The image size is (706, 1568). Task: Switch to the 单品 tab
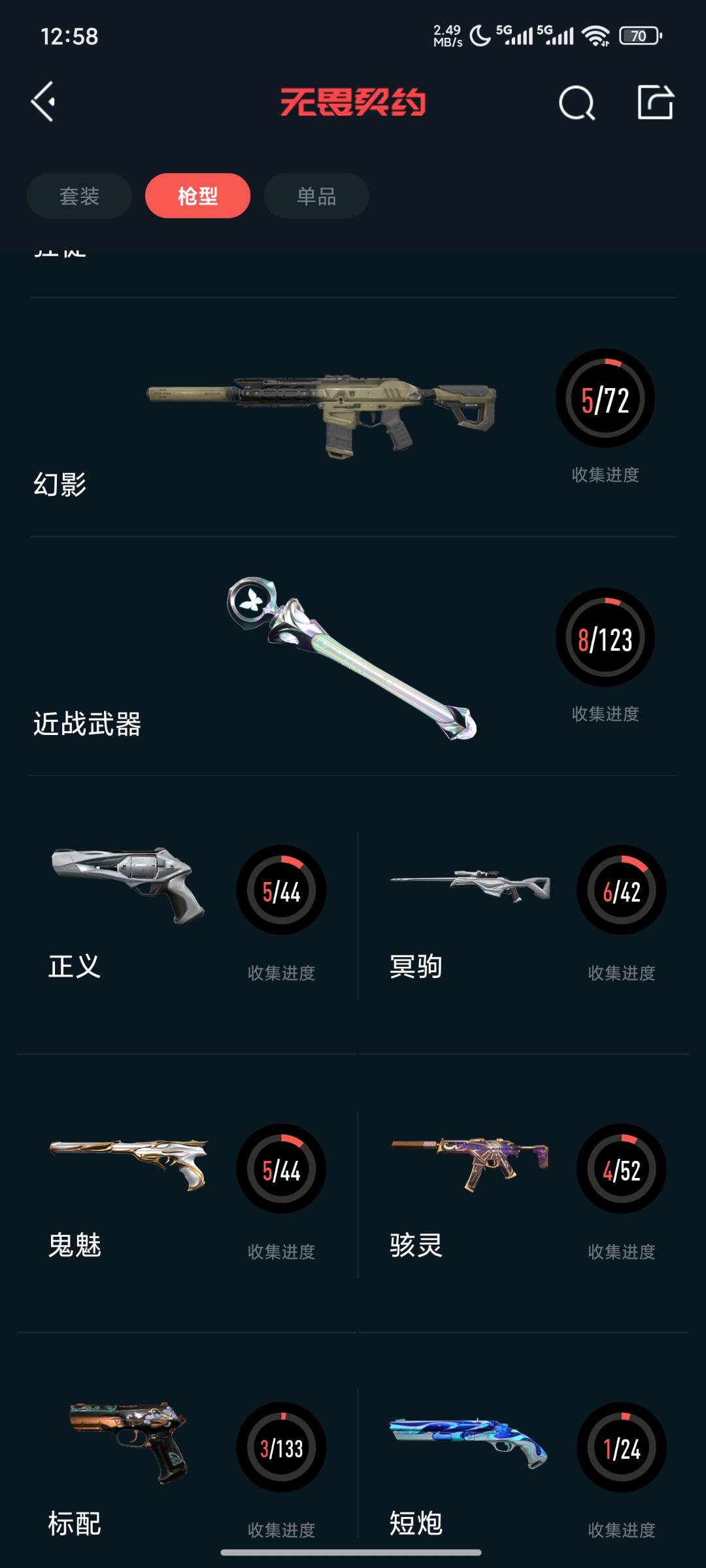tap(316, 196)
